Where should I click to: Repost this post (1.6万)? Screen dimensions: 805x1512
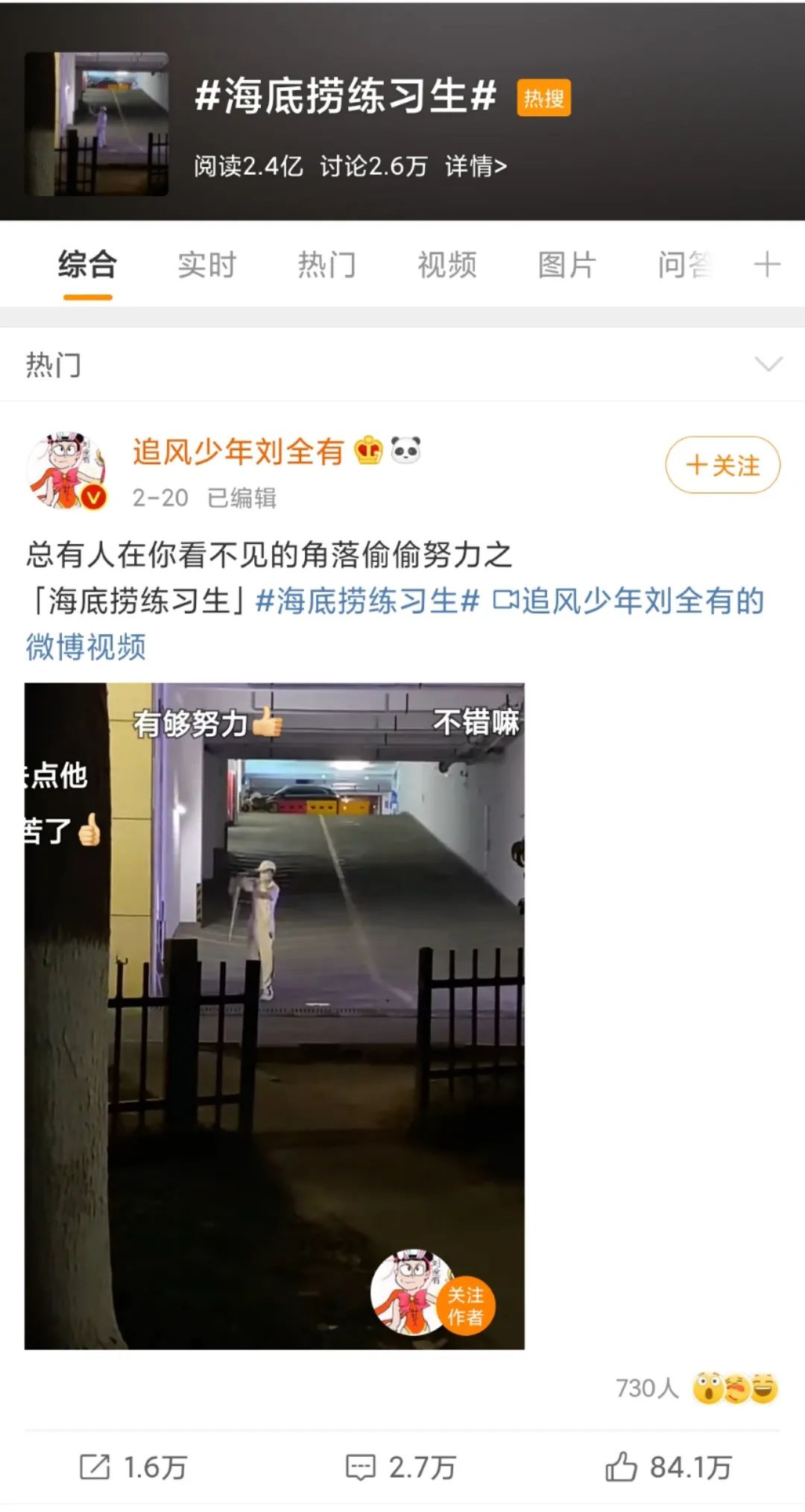point(133,1467)
